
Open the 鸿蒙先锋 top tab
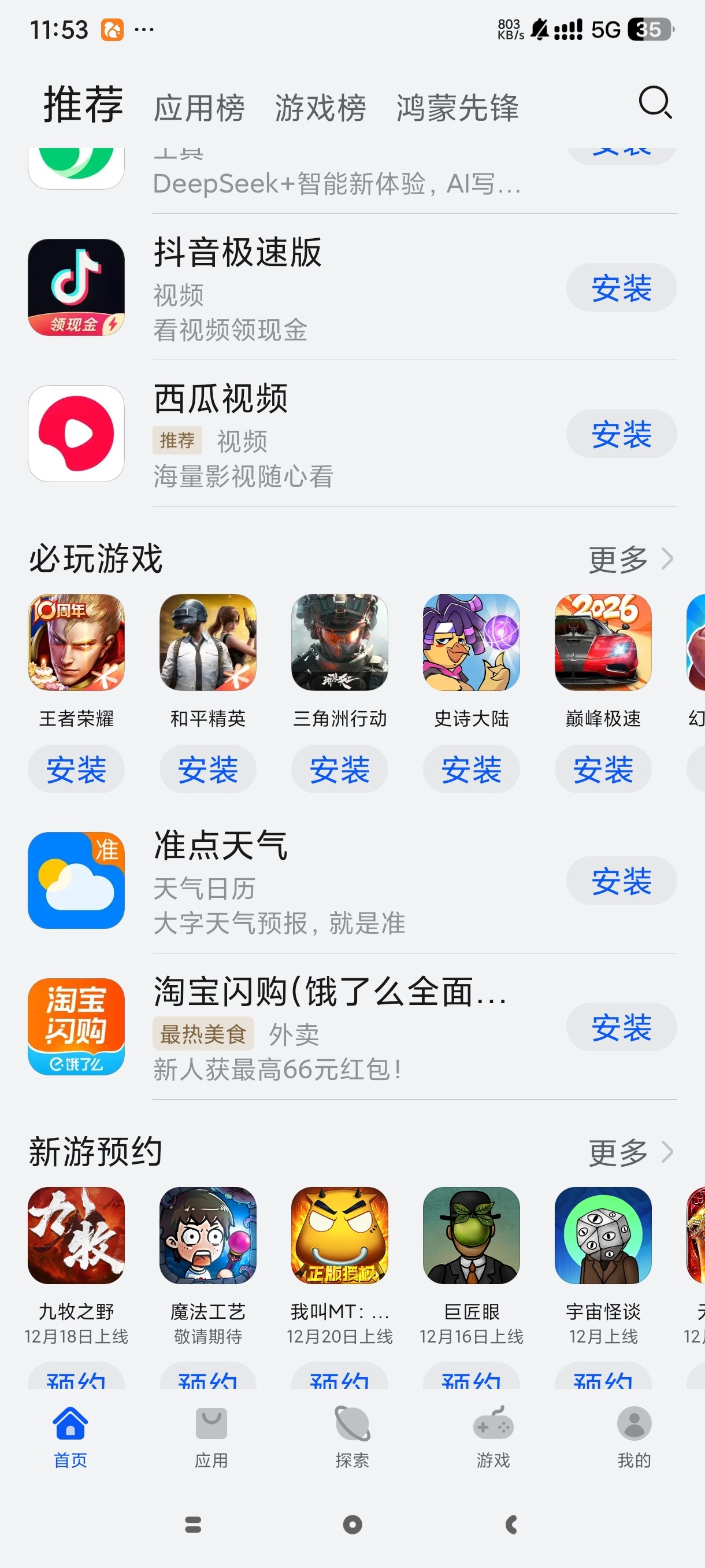coord(458,108)
